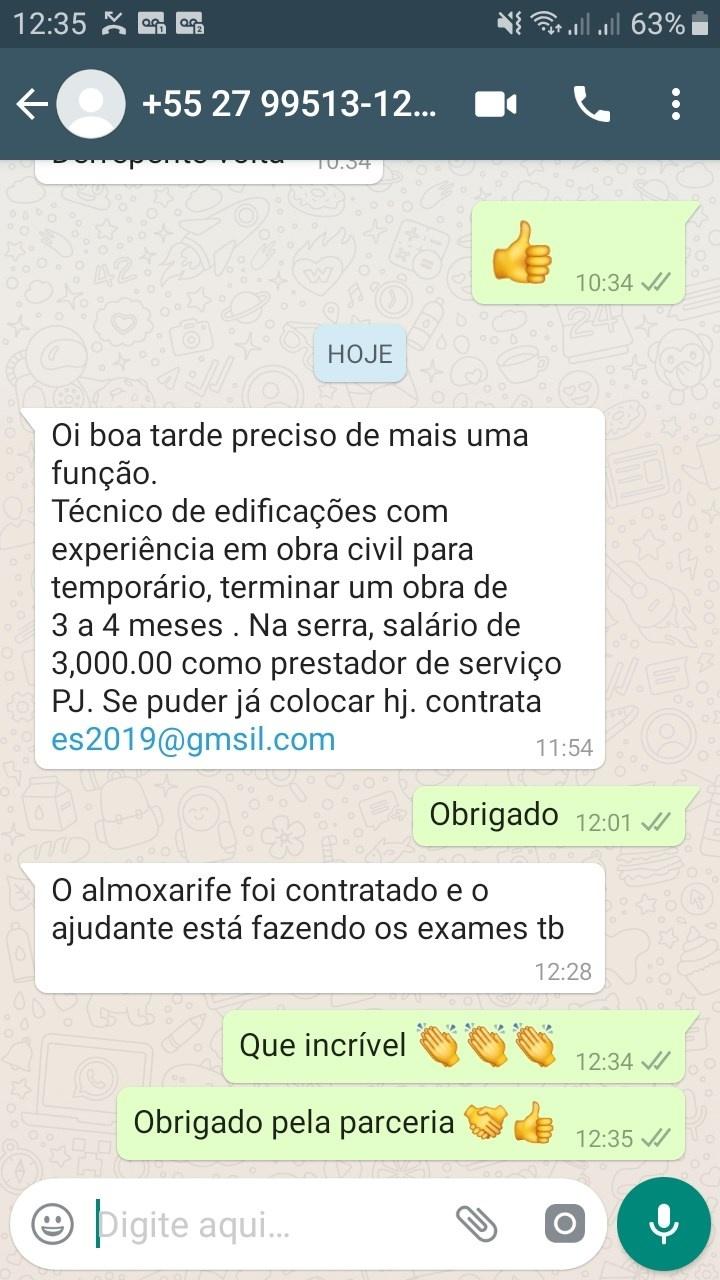Image resolution: width=720 pixels, height=1280 pixels.
Task: Attach a file with the paperclip icon
Action: tap(477, 1223)
